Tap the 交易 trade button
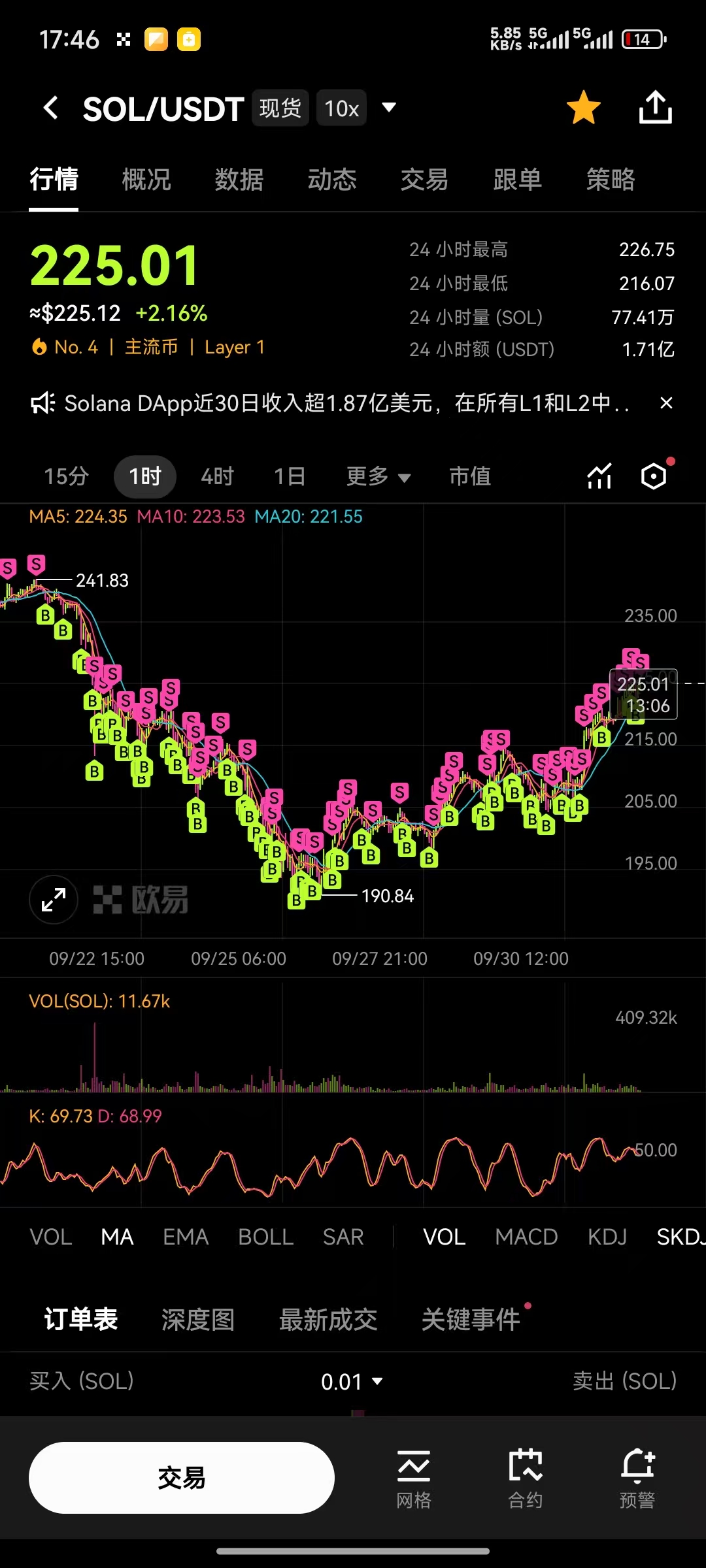 180,1477
